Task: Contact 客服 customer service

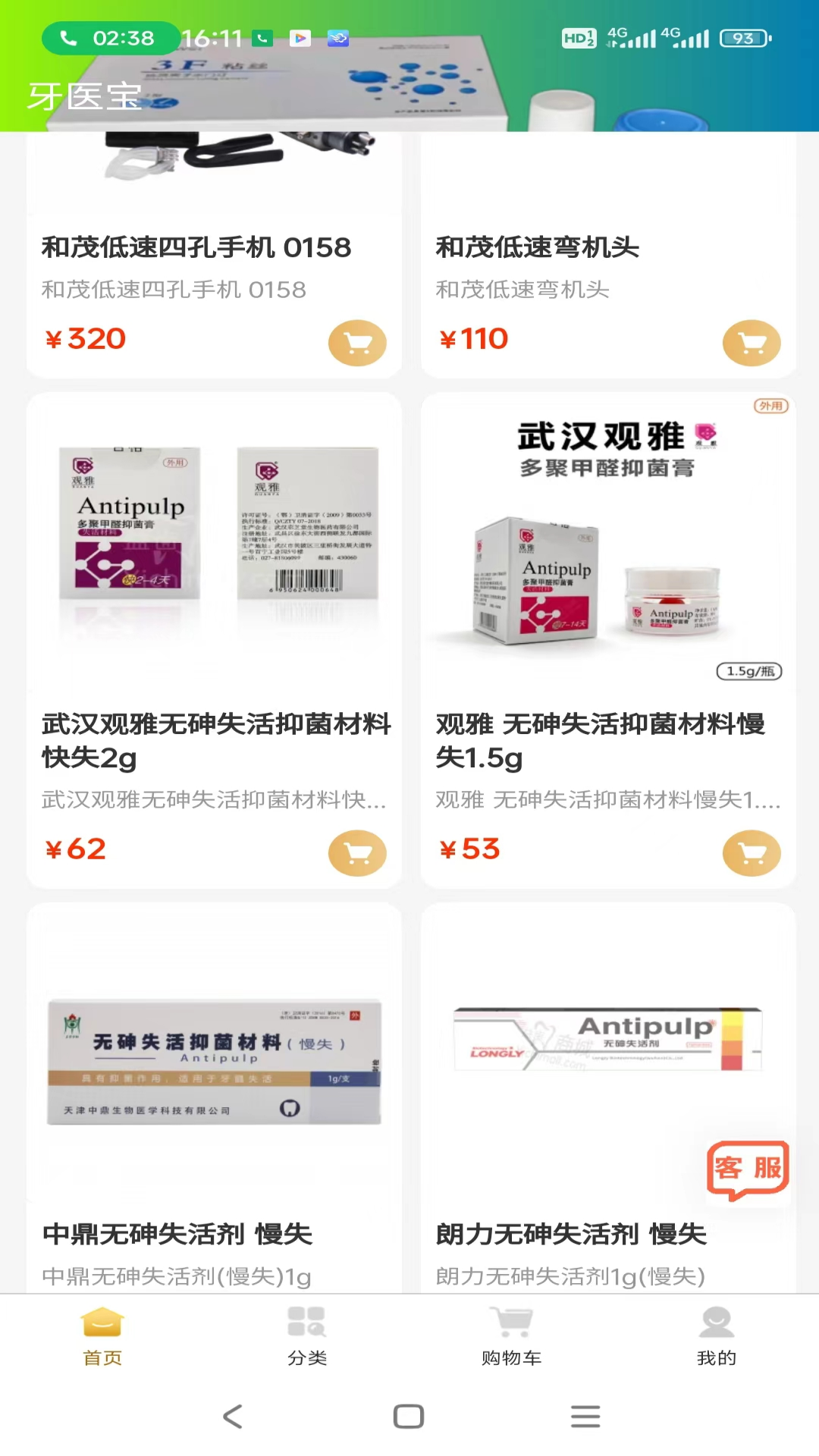Action: point(748,1169)
